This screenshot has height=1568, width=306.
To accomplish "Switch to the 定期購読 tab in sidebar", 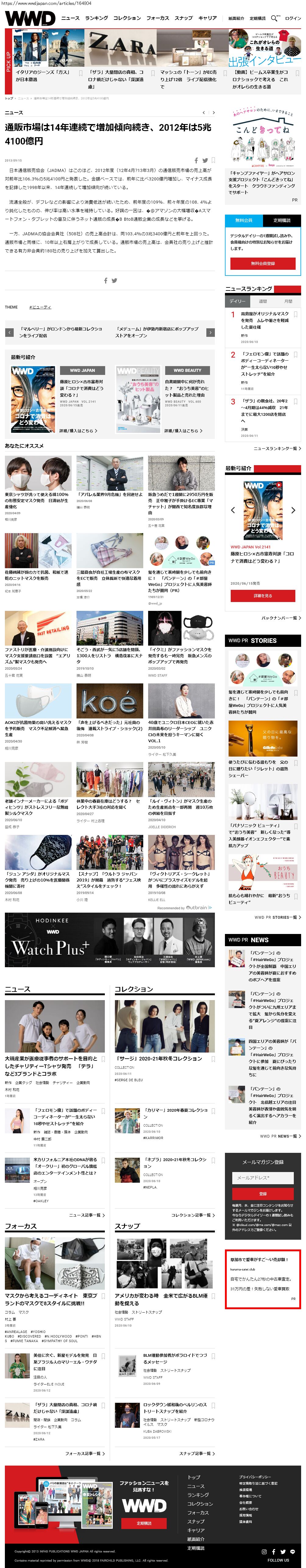I will tap(282, 220).
